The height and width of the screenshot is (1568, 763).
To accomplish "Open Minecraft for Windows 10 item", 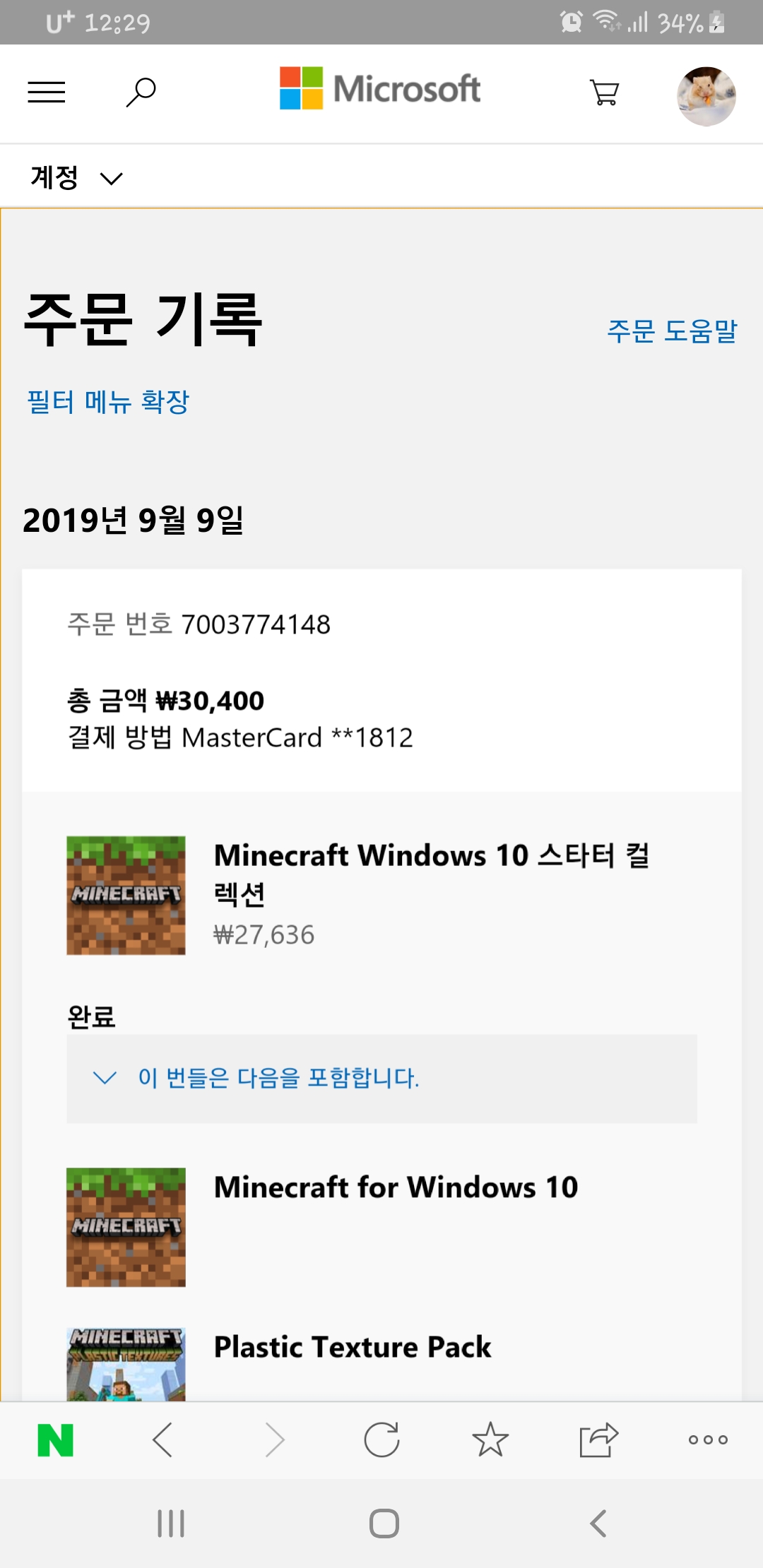I will [x=396, y=1187].
